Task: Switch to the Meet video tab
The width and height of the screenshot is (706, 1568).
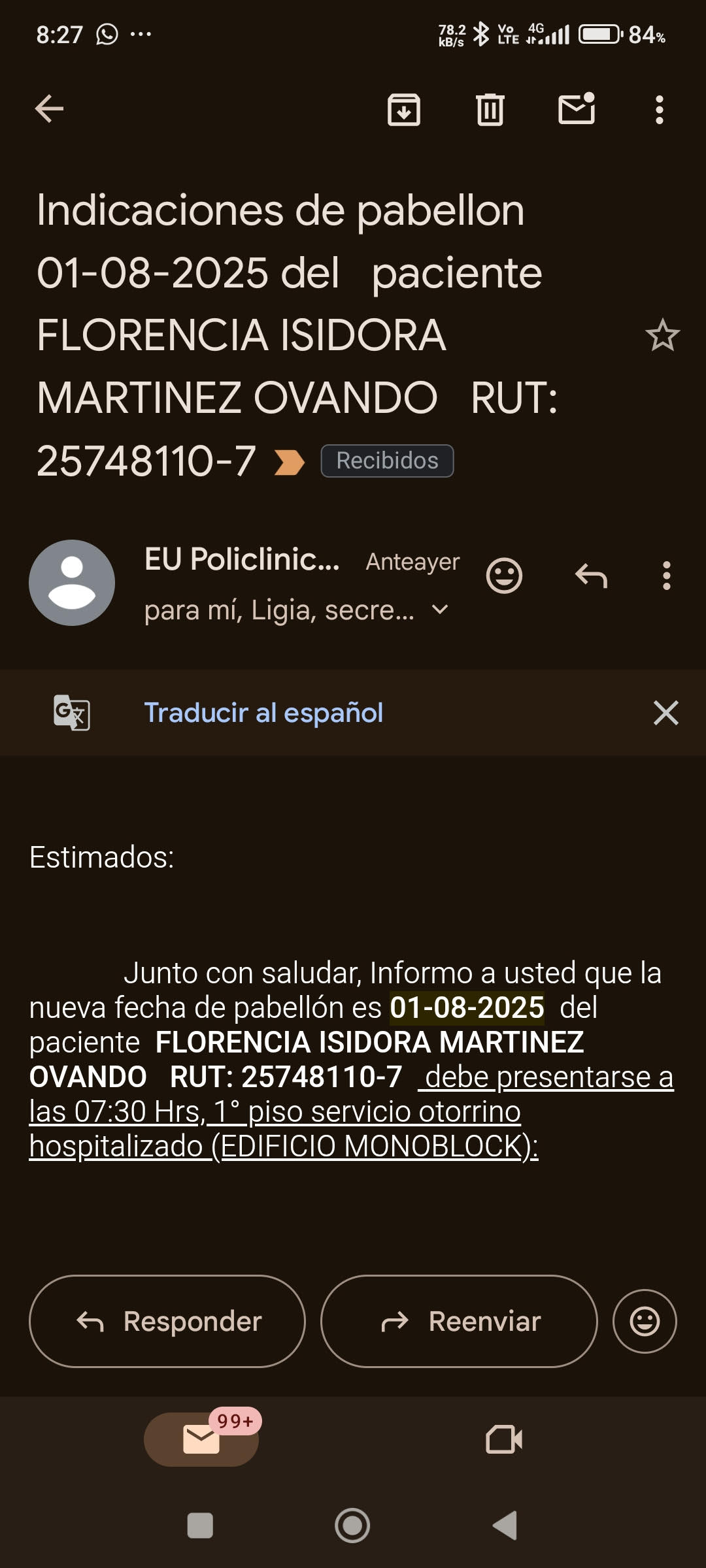Action: (x=504, y=1439)
